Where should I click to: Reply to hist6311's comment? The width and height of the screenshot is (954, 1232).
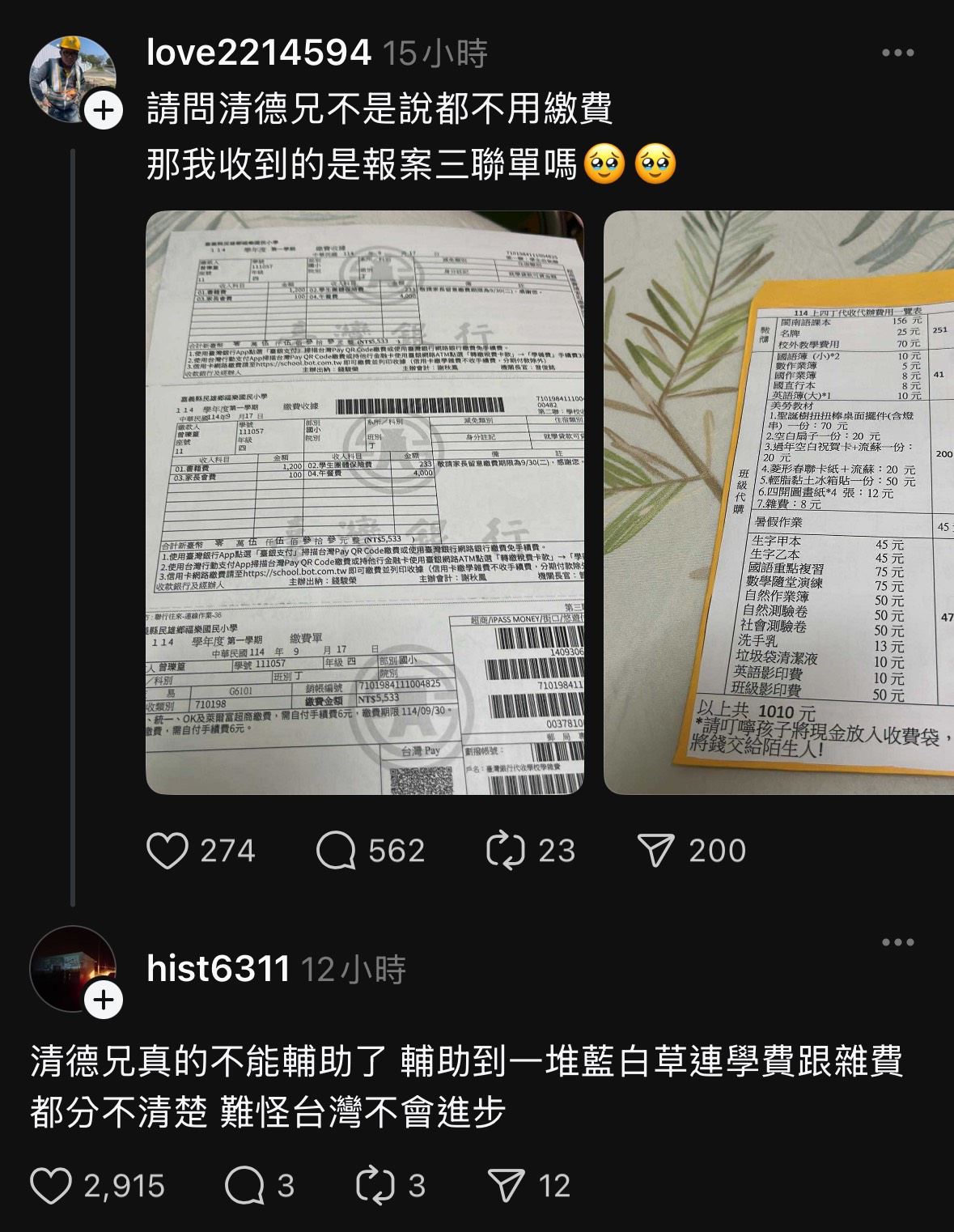tap(244, 1186)
